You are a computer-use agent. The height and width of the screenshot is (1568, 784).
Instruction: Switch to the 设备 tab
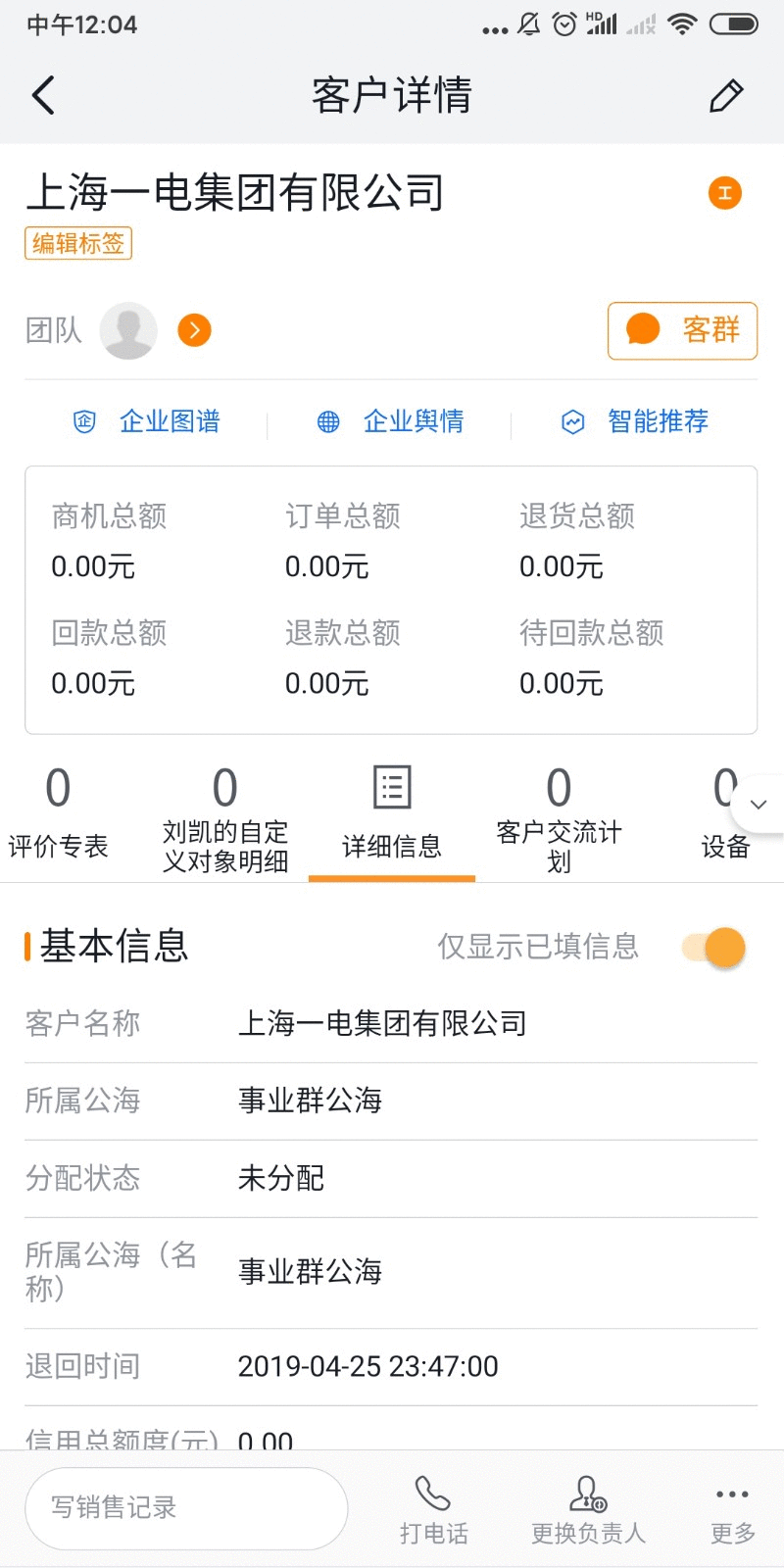[x=725, y=816]
